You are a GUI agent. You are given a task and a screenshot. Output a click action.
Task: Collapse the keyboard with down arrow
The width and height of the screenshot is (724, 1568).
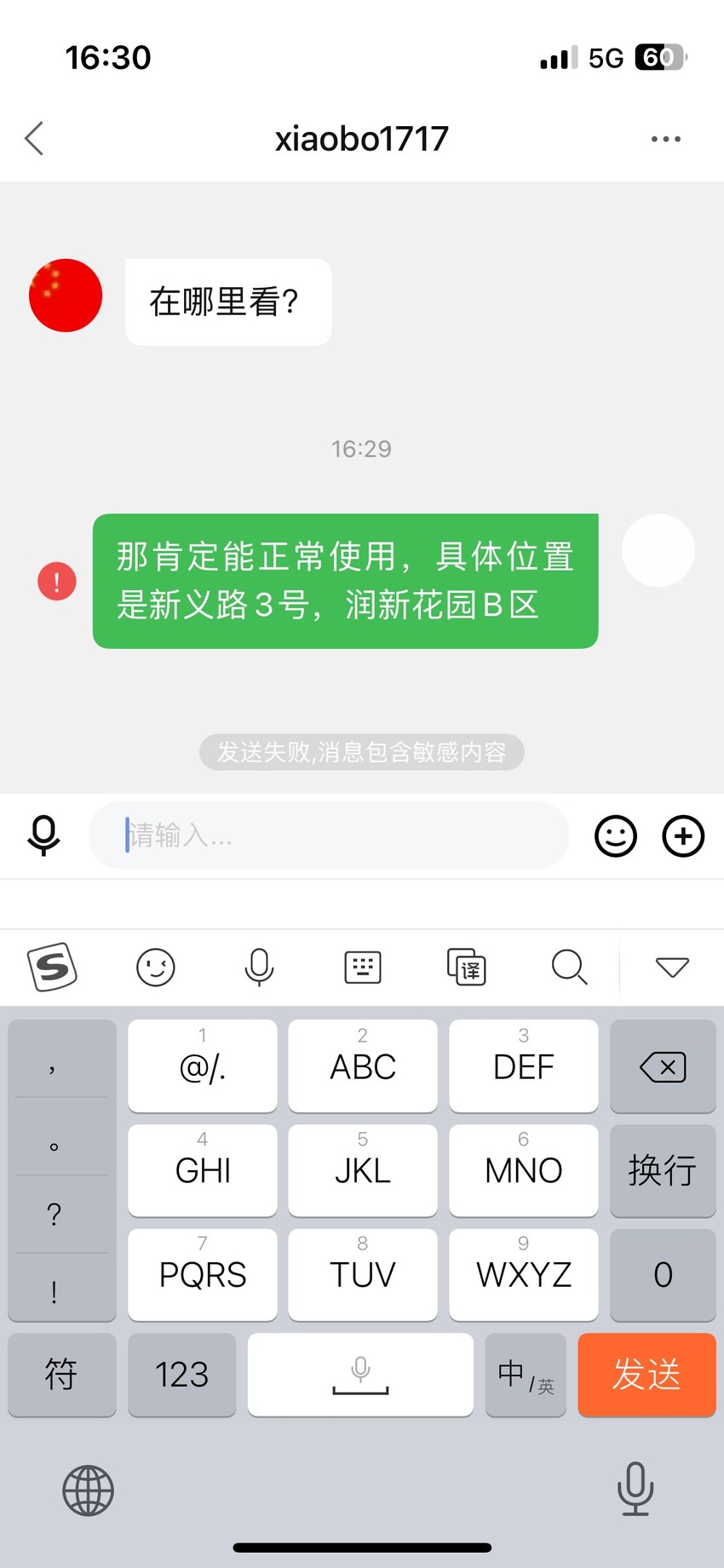click(672, 967)
